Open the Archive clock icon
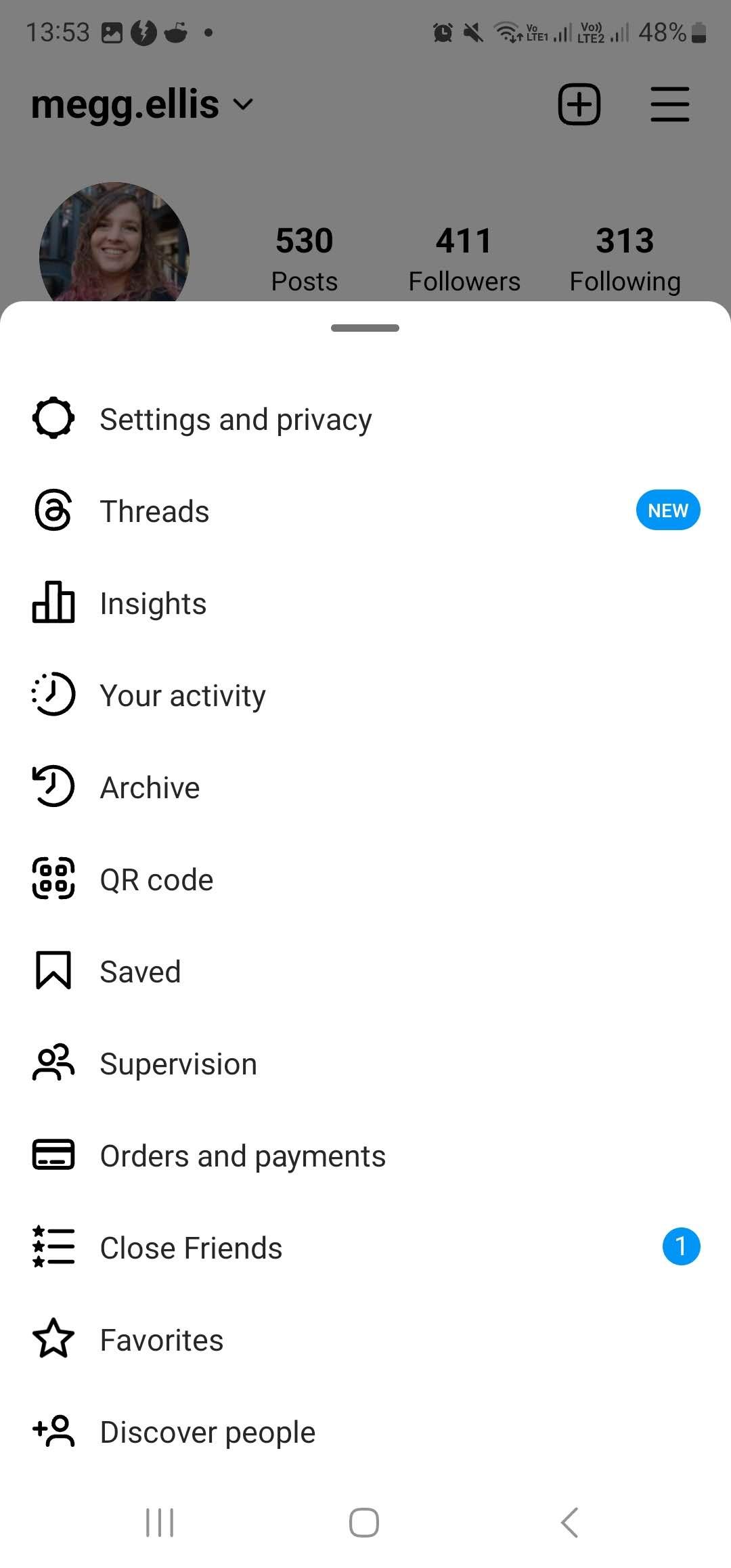This screenshot has height=1568, width=731. (x=53, y=787)
